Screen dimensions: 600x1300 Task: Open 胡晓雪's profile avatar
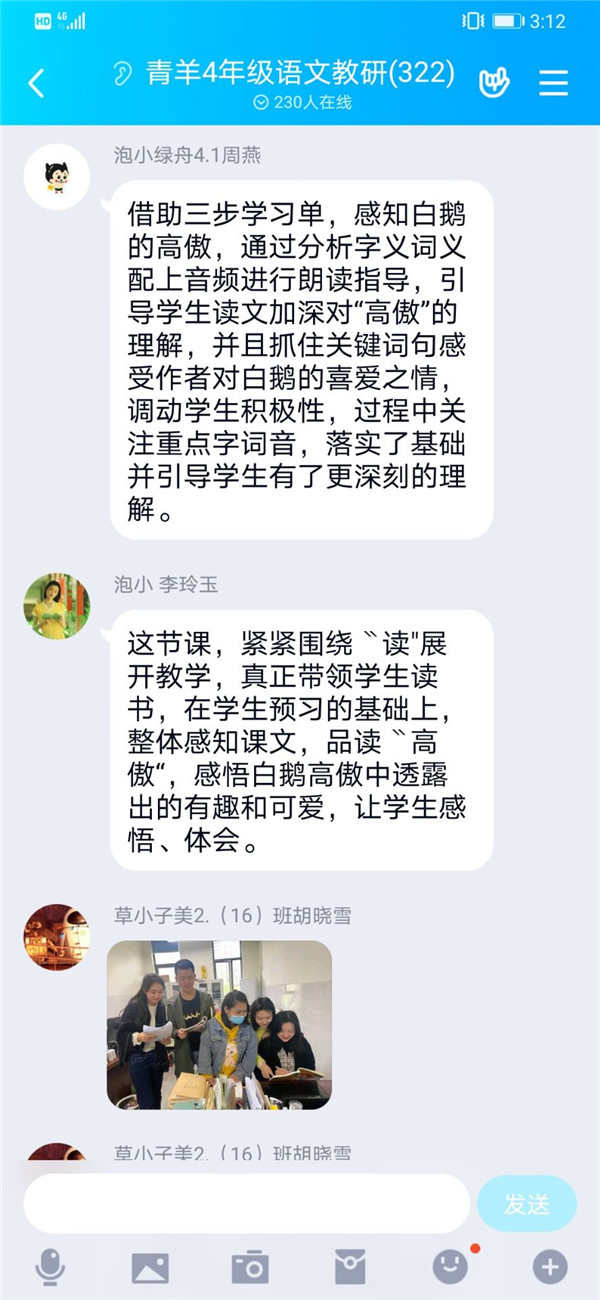click(x=57, y=937)
